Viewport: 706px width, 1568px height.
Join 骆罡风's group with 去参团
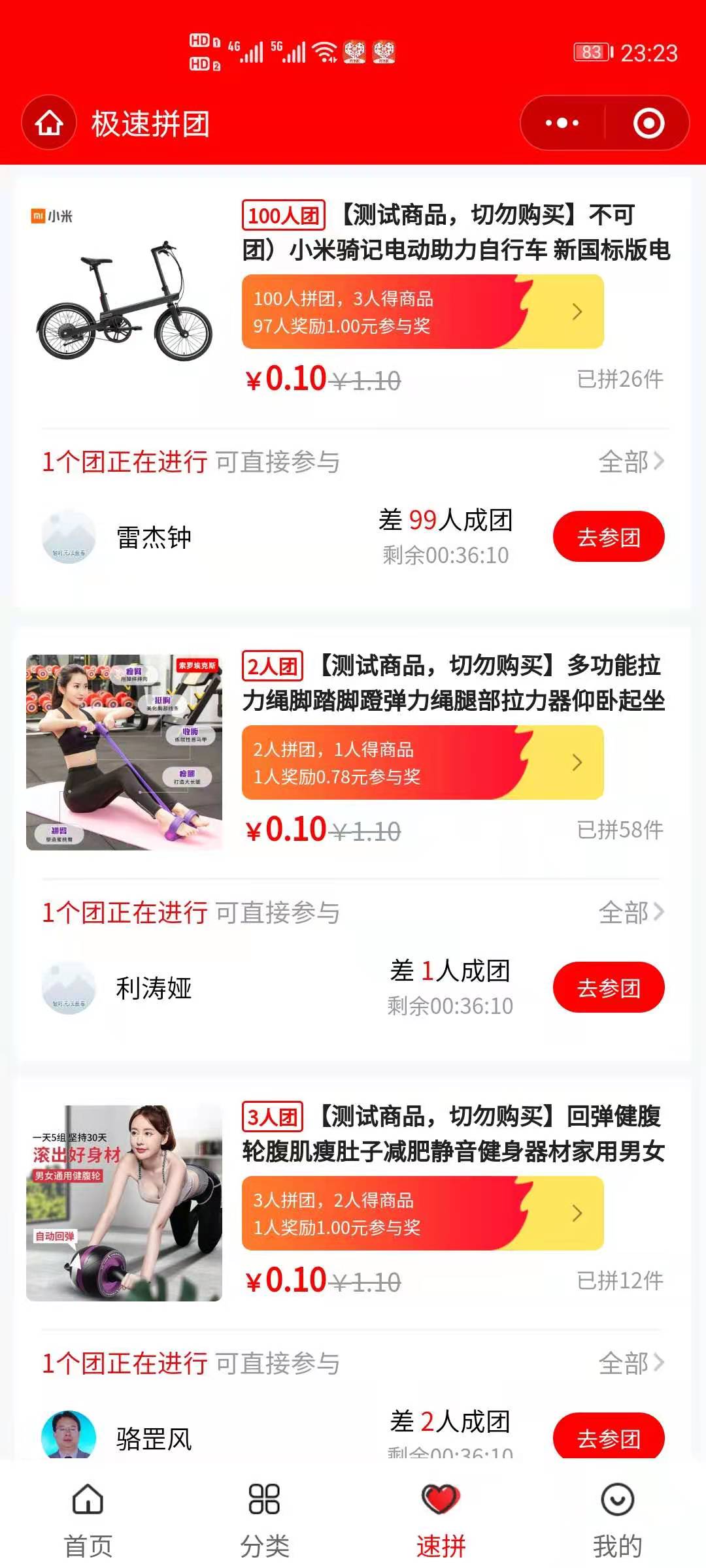(609, 1437)
